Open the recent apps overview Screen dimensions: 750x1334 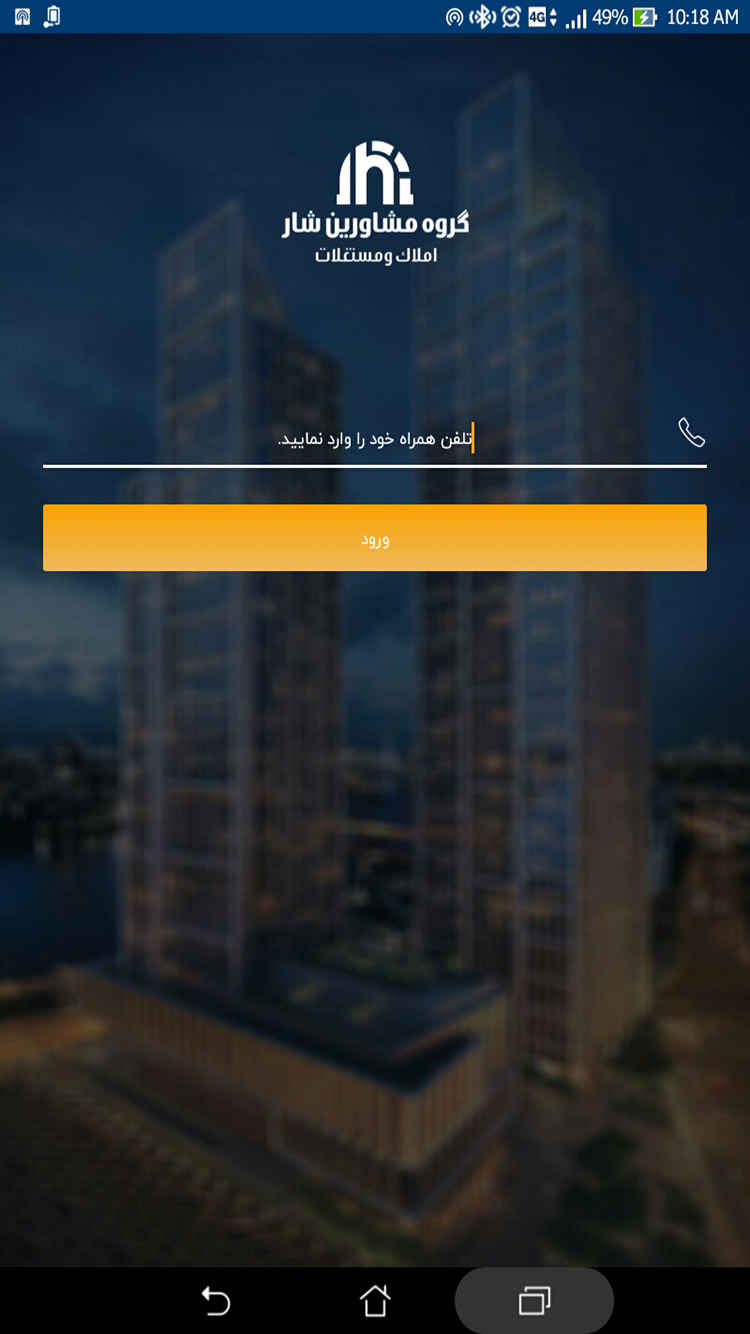coord(534,1300)
